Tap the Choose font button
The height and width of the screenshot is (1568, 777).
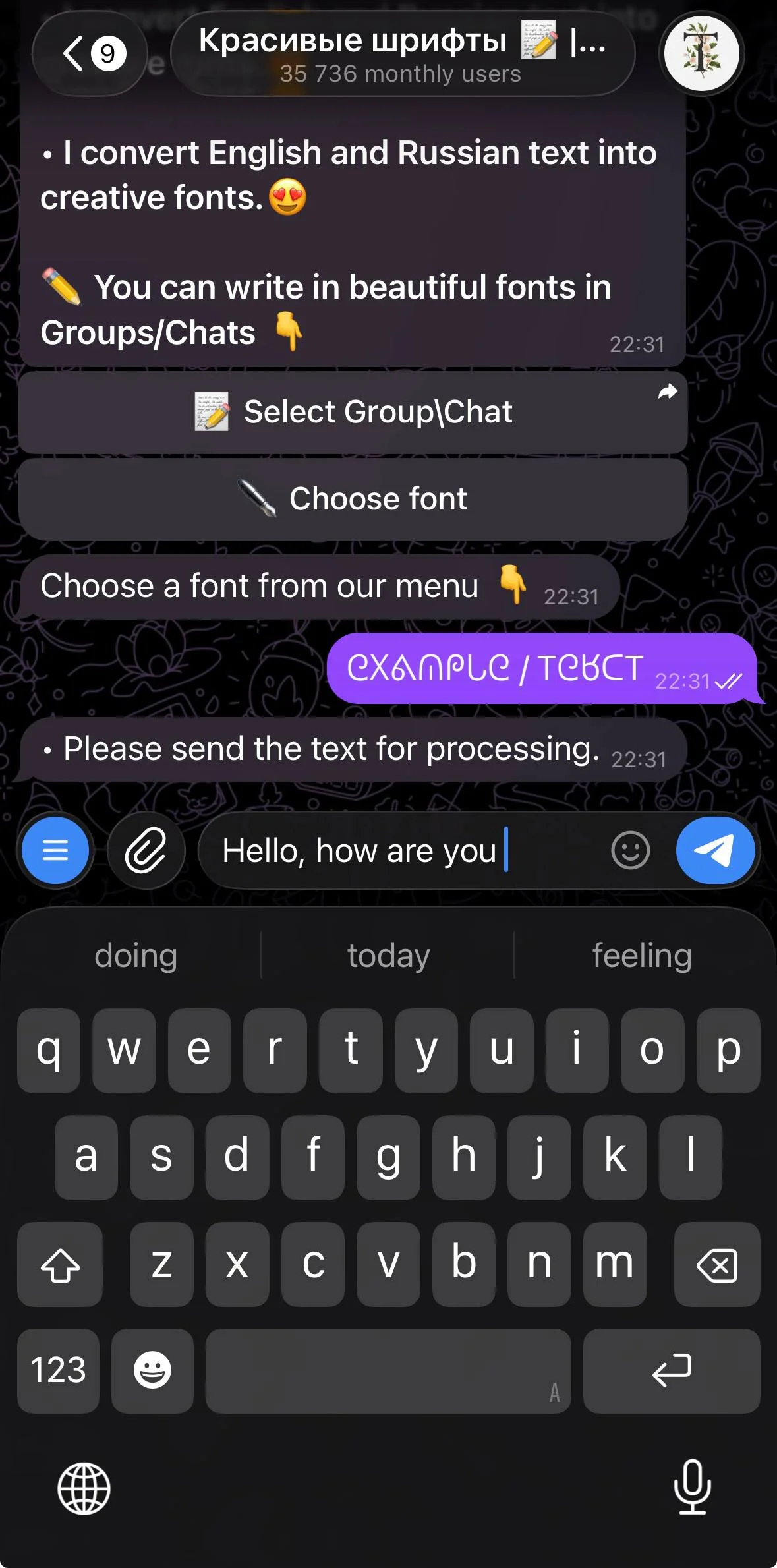coord(353,499)
